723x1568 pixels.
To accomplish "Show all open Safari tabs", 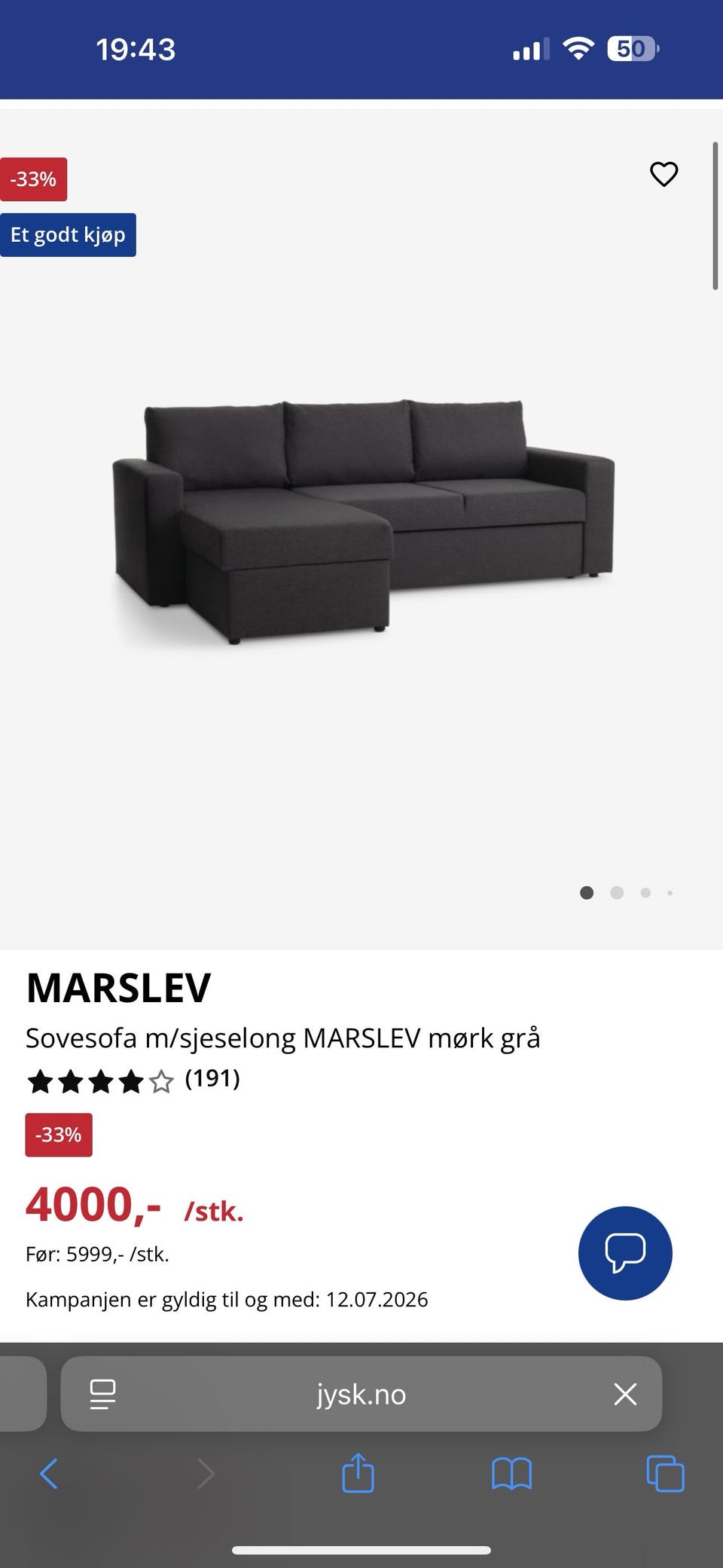I will [x=665, y=1473].
